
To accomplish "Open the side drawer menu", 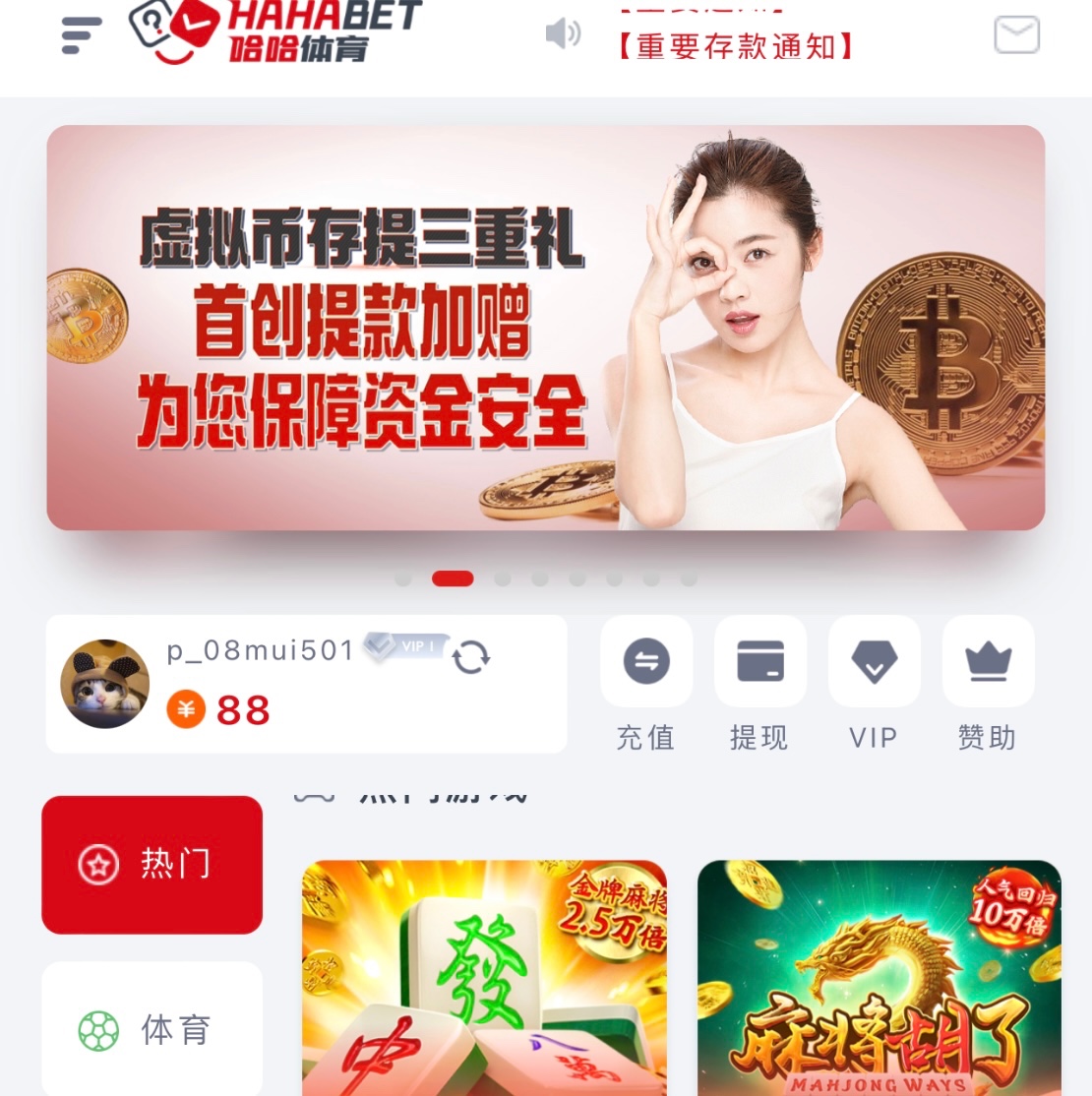I will tap(81, 36).
